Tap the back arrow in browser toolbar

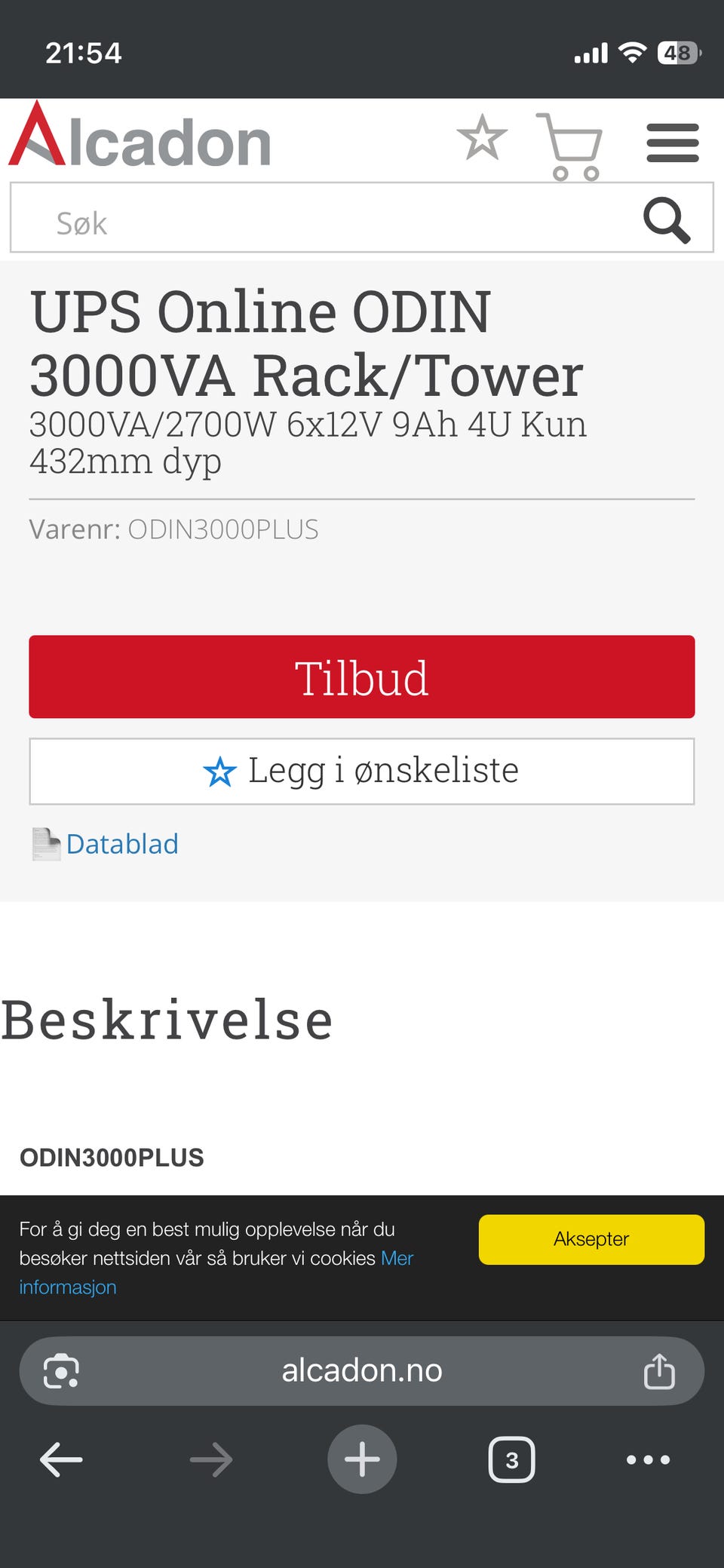[x=61, y=1458]
